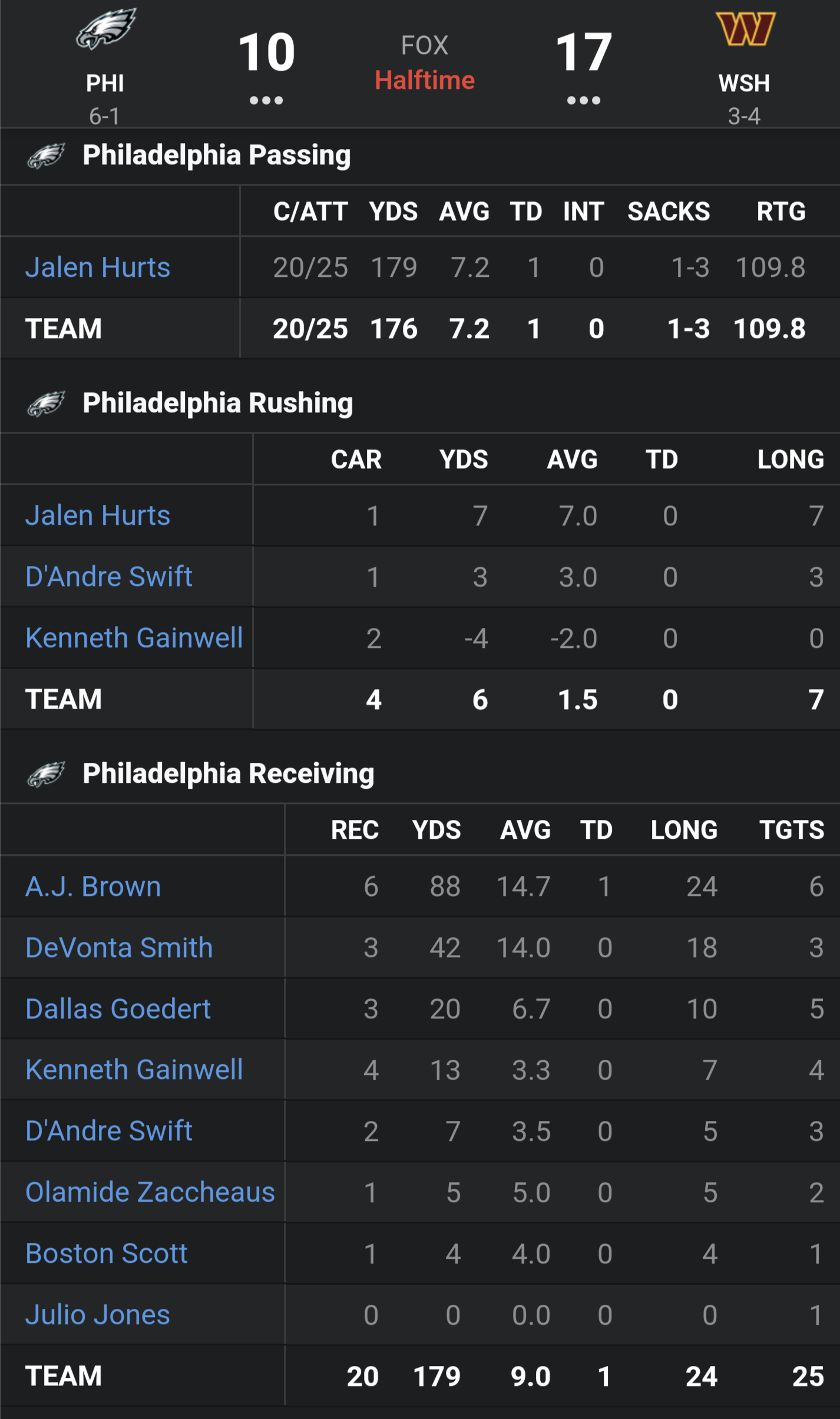The image size is (840, 1419).
Task: Open D'Andre Swift link in Rushing table
Action: pos(109,577)
